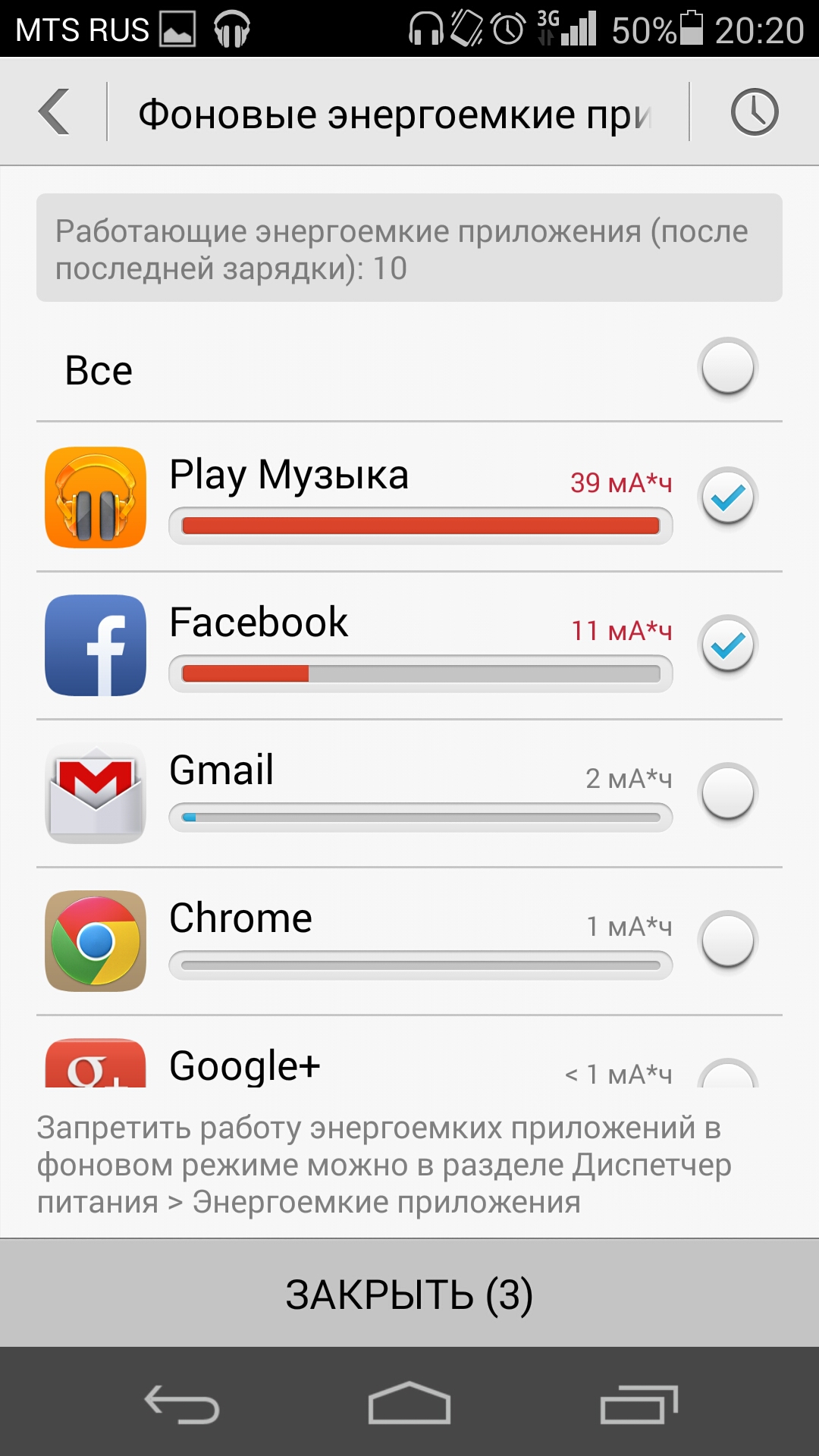Check the Chrome checkbox

727,940
